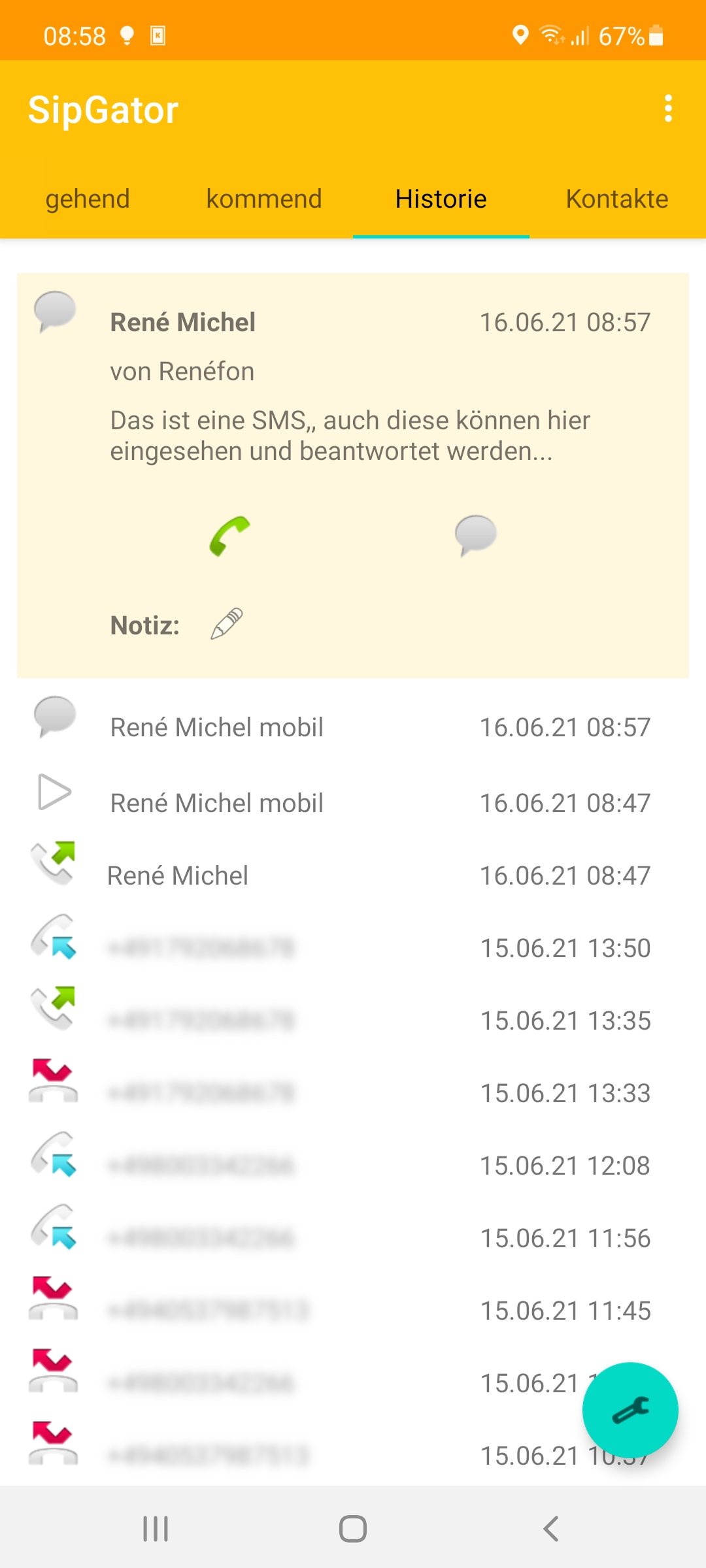Open missed call from 15.06.21 13:33
The image size is (706, 1568).
click(353, 1092)
